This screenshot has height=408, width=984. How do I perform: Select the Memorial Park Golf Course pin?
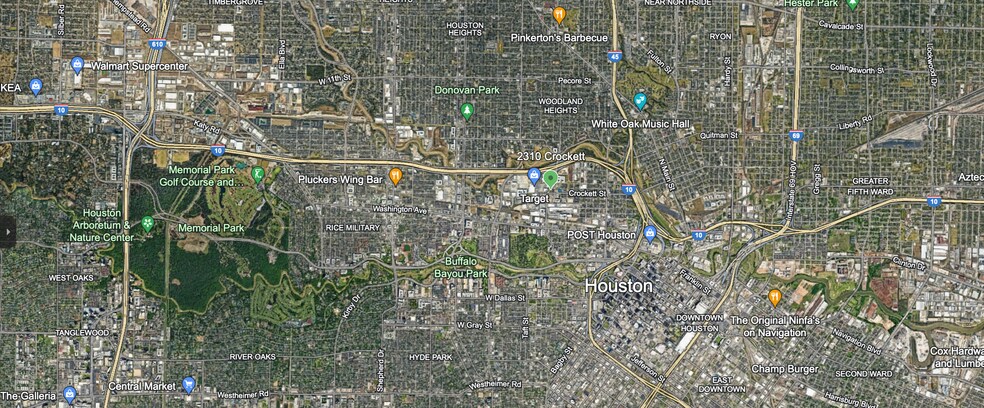point(258,176)
